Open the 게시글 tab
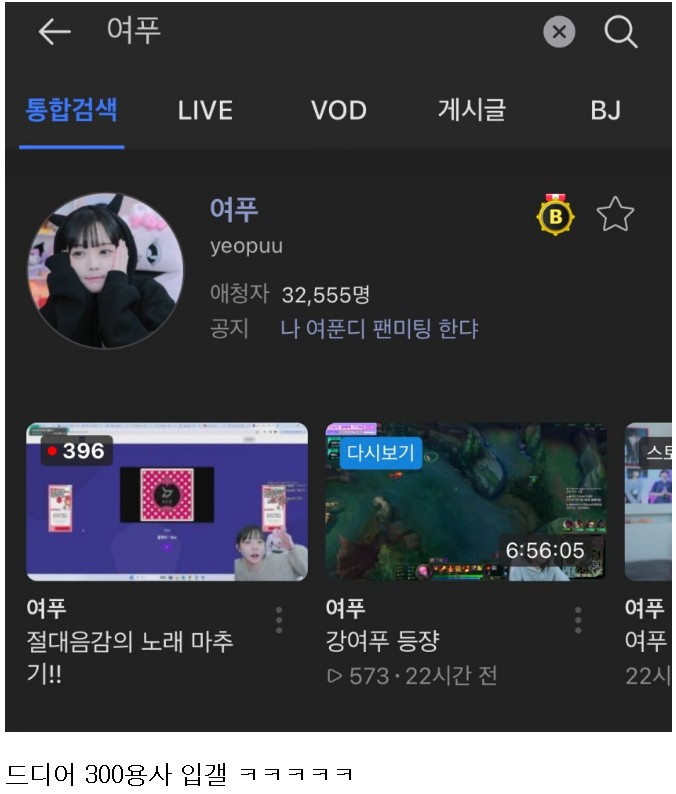This screenshot has width=676, height=794. click(471, 110)
